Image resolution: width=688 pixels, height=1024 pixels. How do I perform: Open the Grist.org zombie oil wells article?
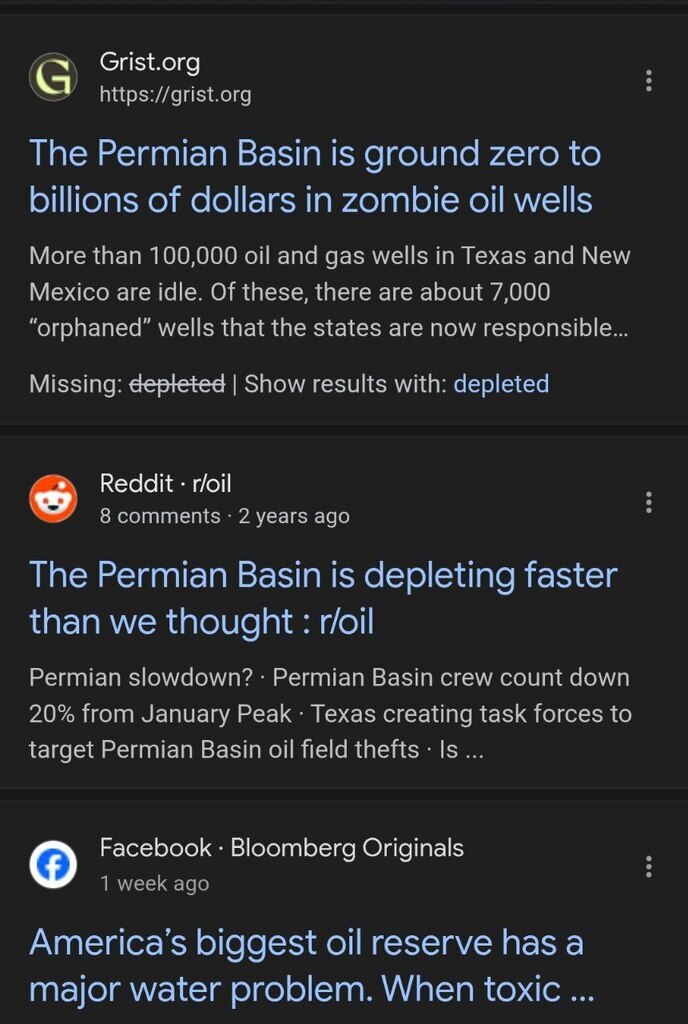click(x=314, y=177)
